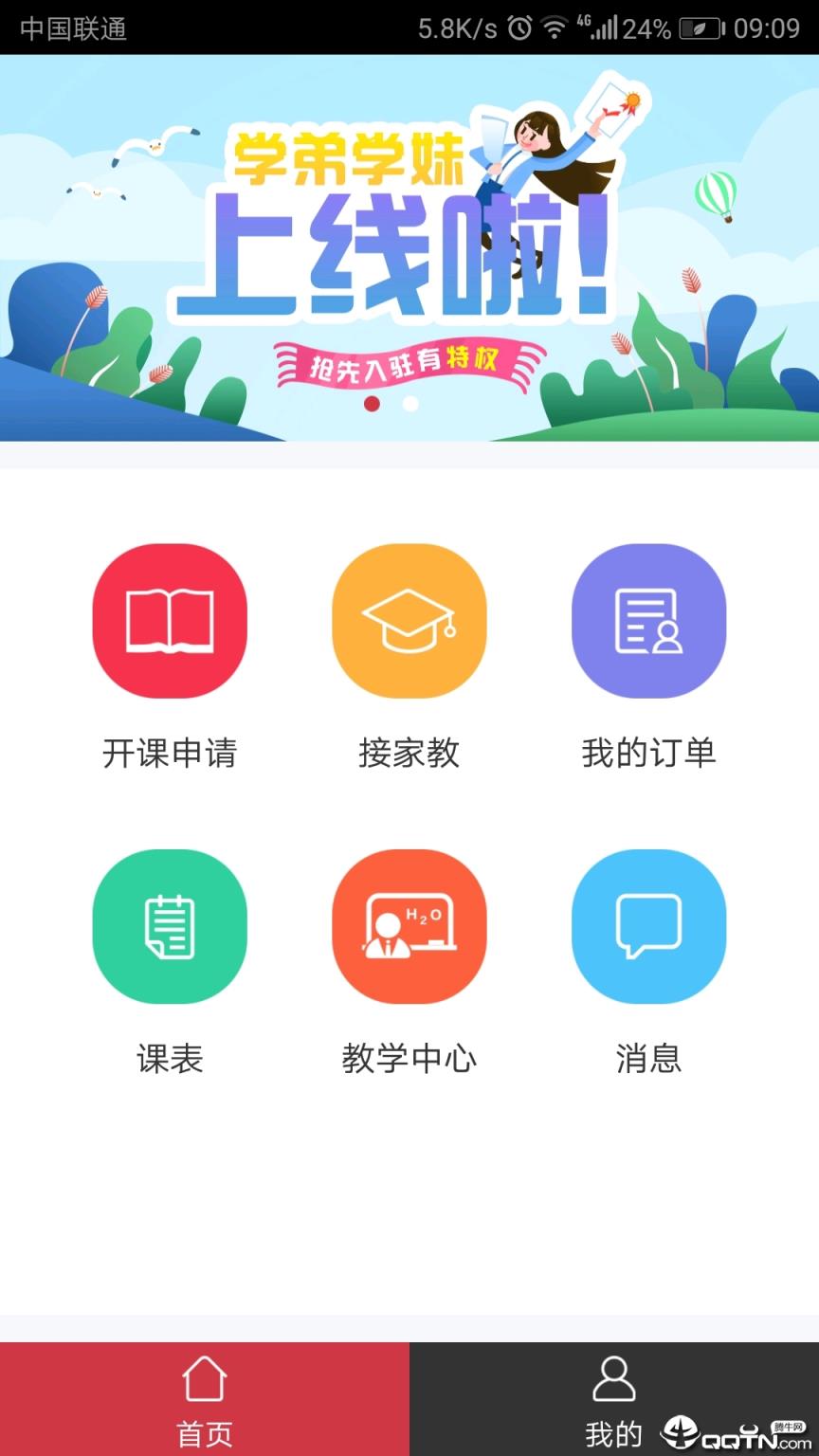819x1456 pixels.
Task: Switch to the 我的 tab
Action: pos(614,1433)
